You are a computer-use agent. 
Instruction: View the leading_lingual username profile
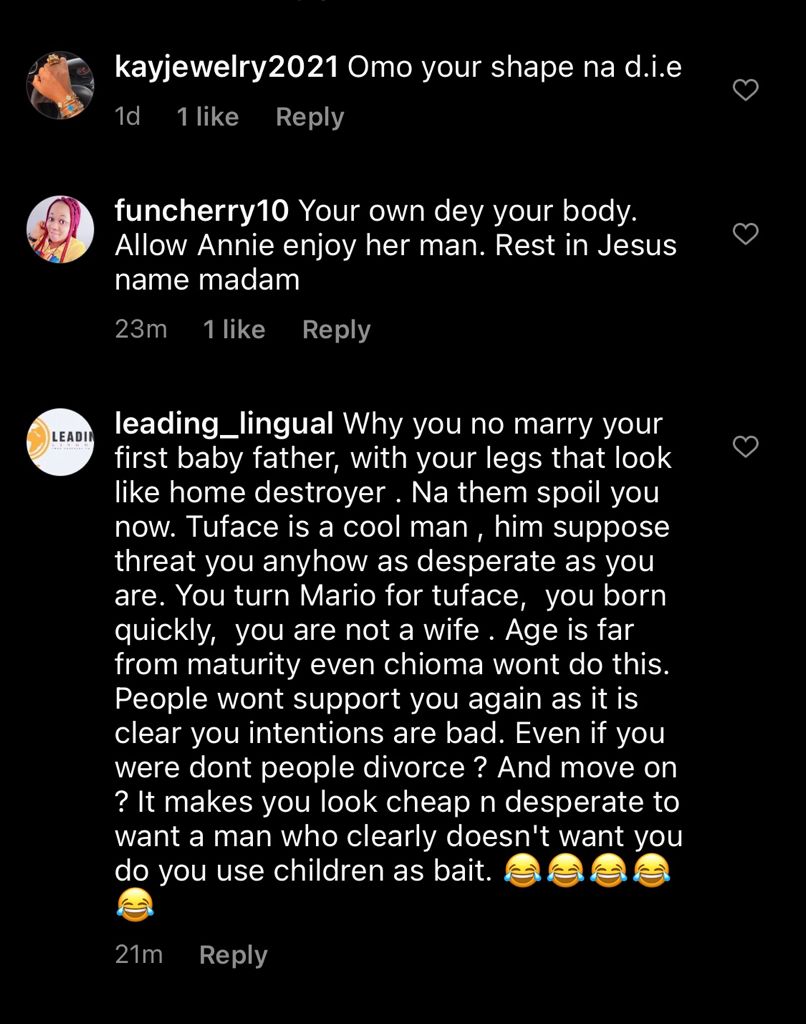pos(224,423)
